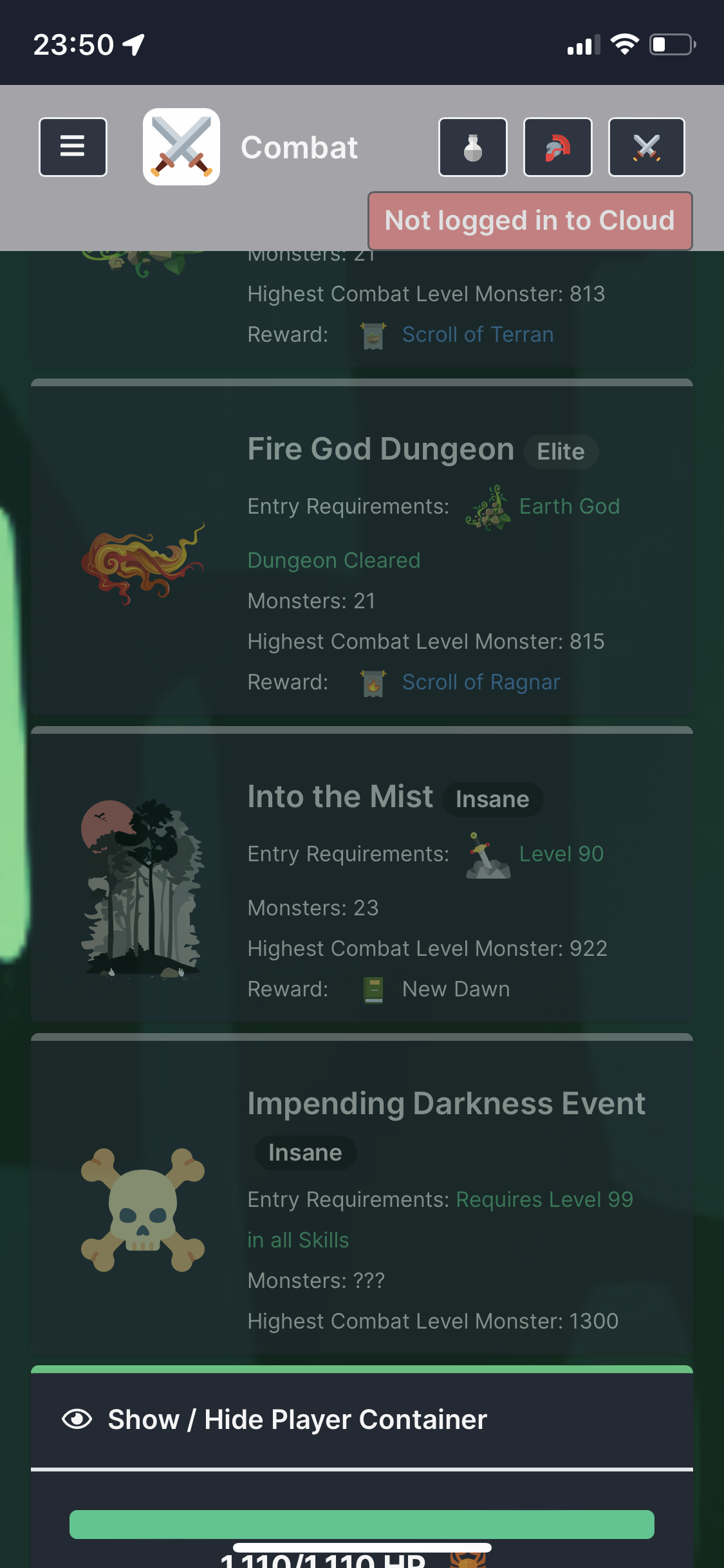Open the hamburger sidebar menu
Screen dimensions: 724x1568
[72, 147]
